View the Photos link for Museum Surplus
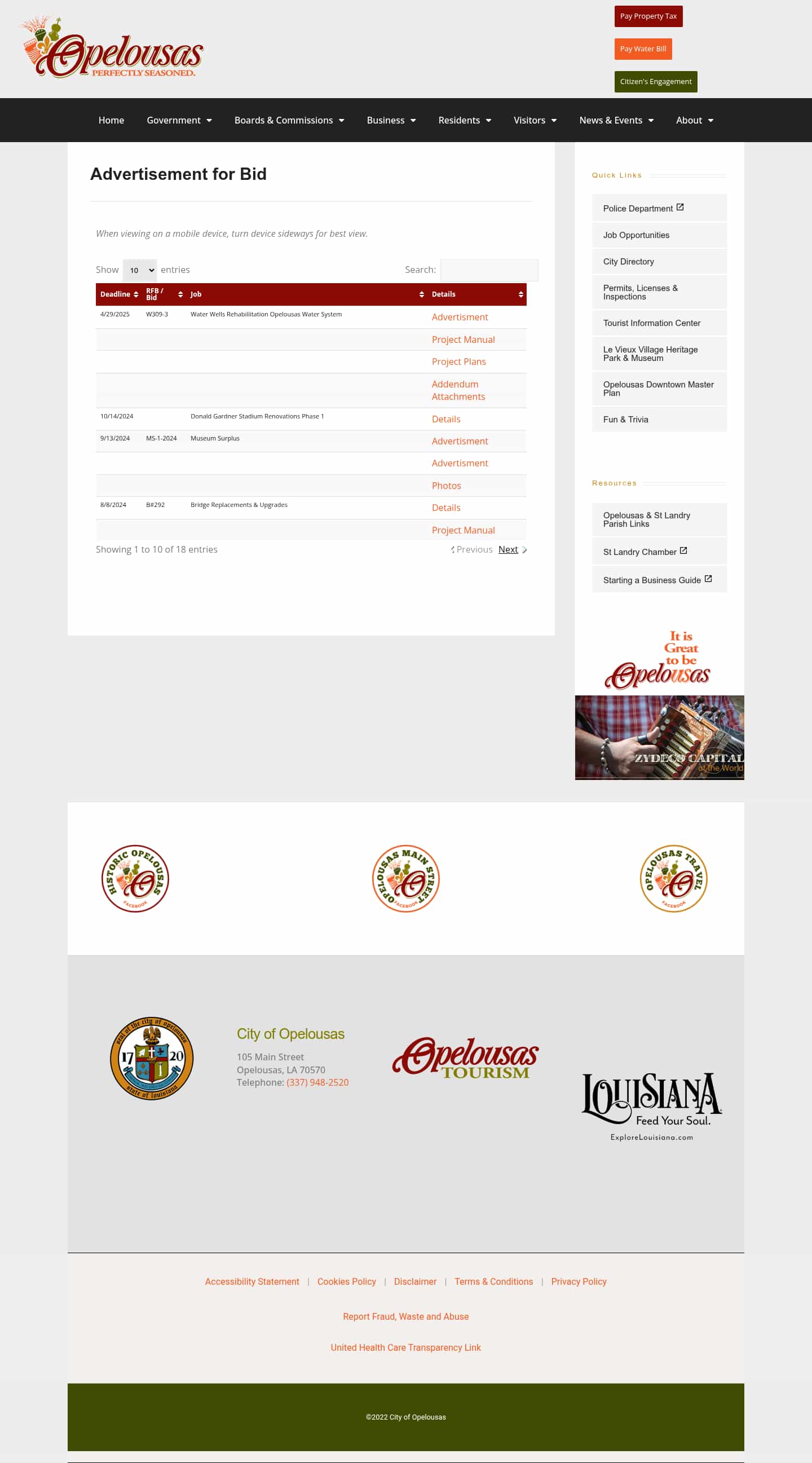Image resolution: width=812 pixels, height=1463 pixels. (445, 486)
